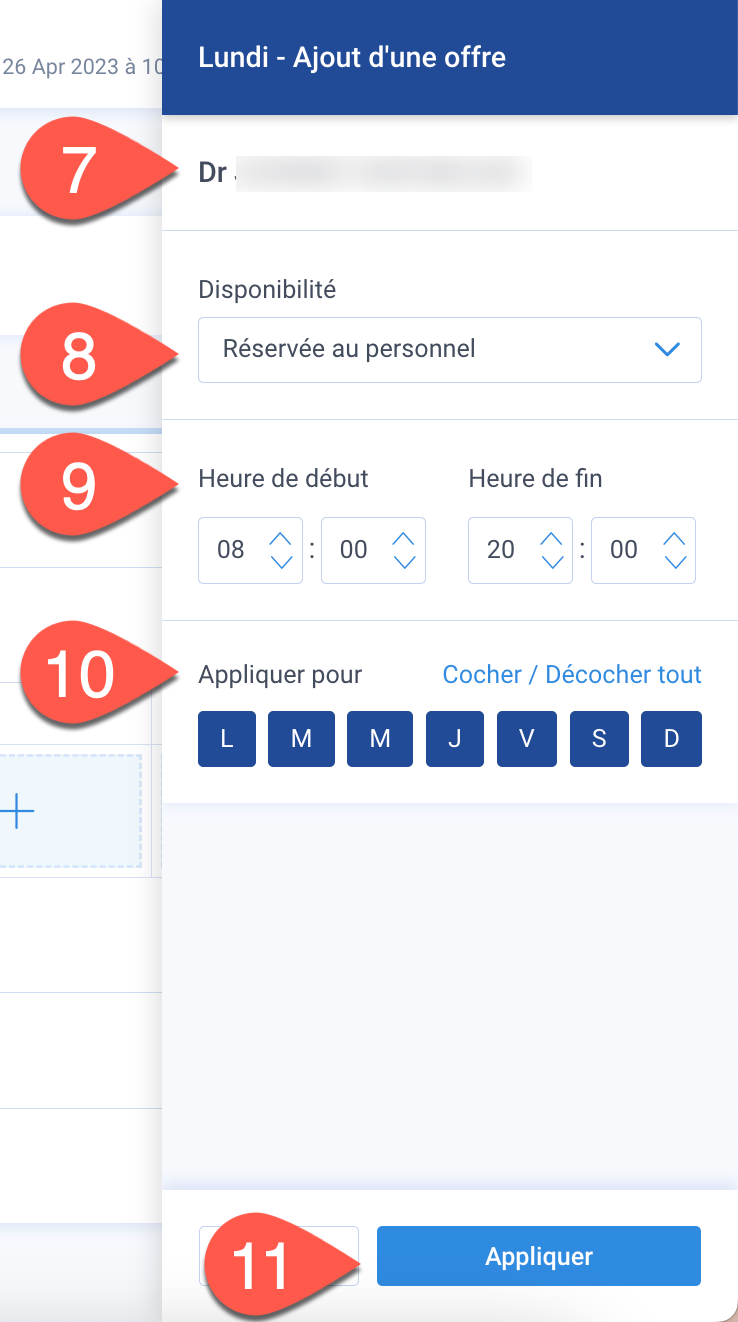Toggle the L day button
The height and width of the screenshot is (1322, 738).
(227, 739)
